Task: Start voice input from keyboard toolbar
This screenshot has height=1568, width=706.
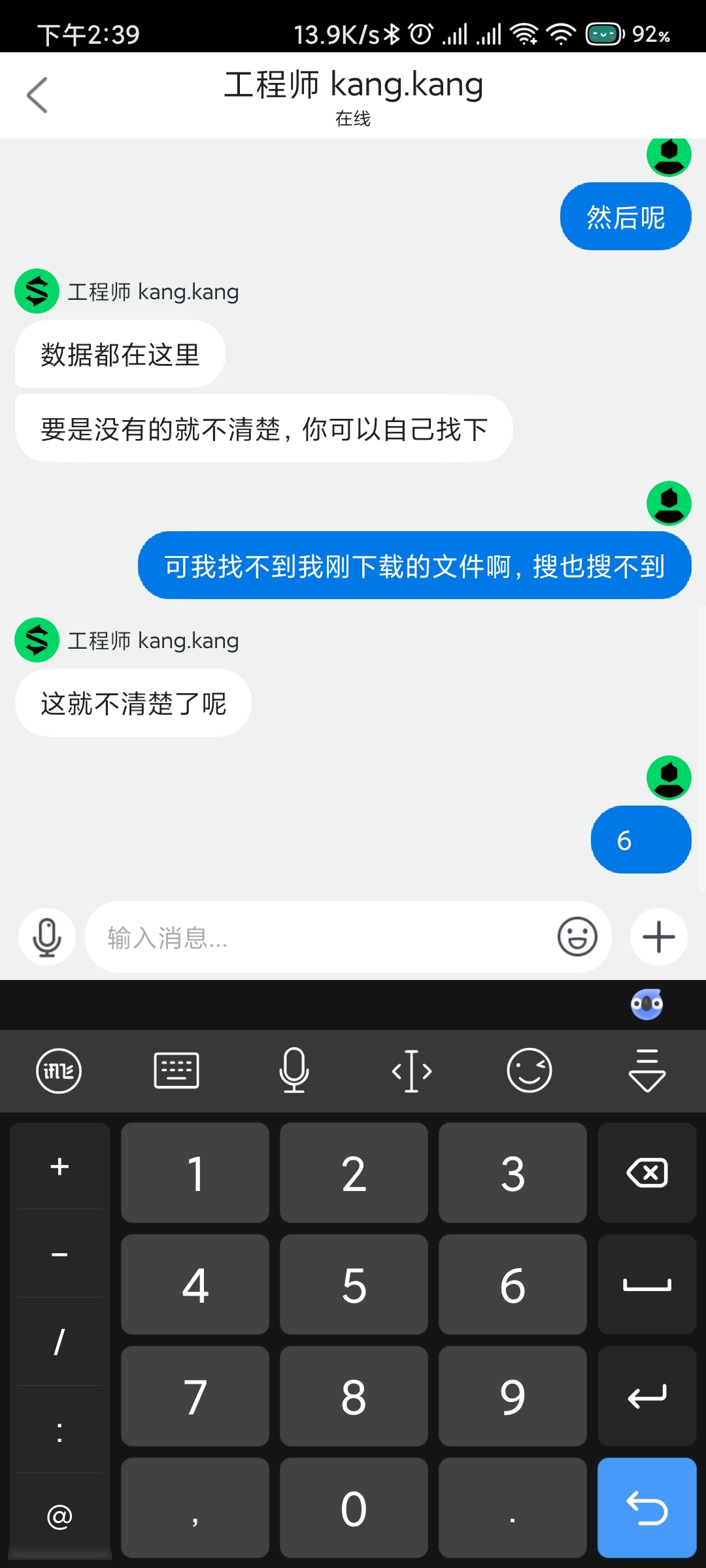Action: pyautogui.click(x=294, y=1071)
